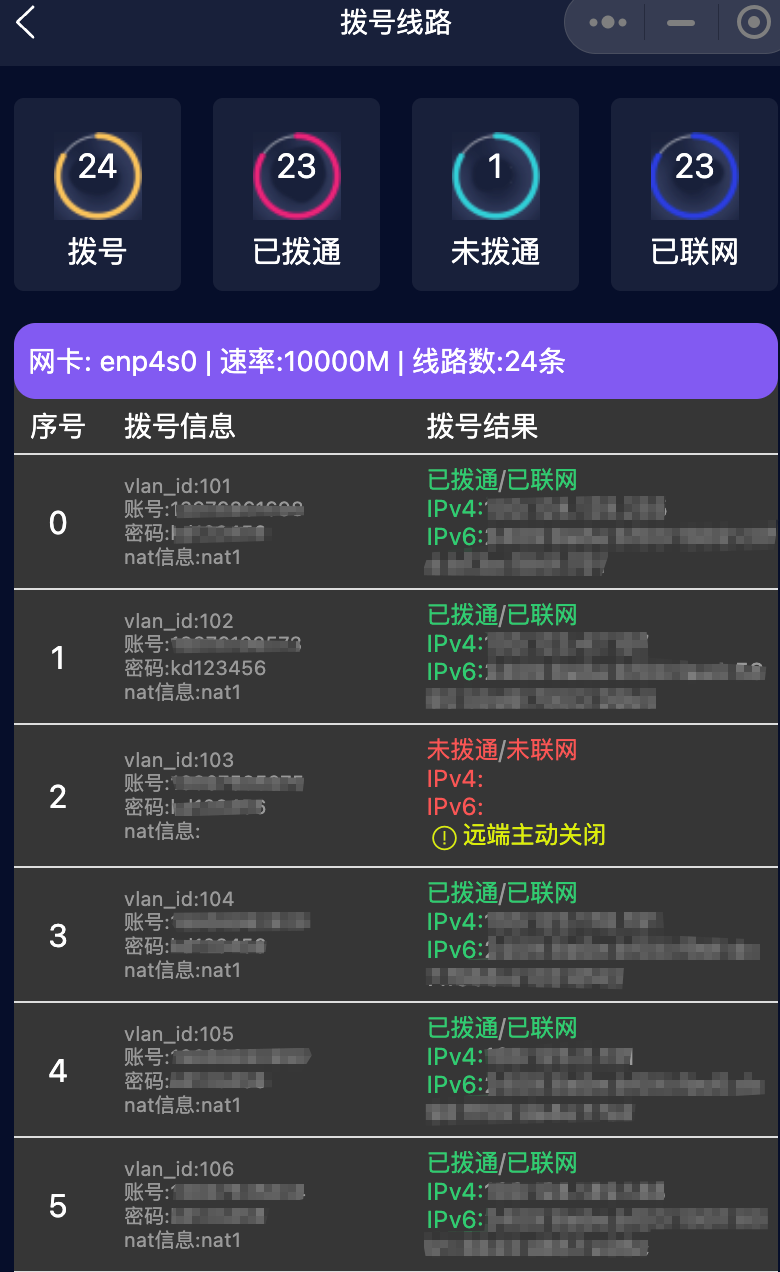Select the 未拨通 status card
Image resolution: width=780 pixels, height=1272 pixels.
point(495,195)
